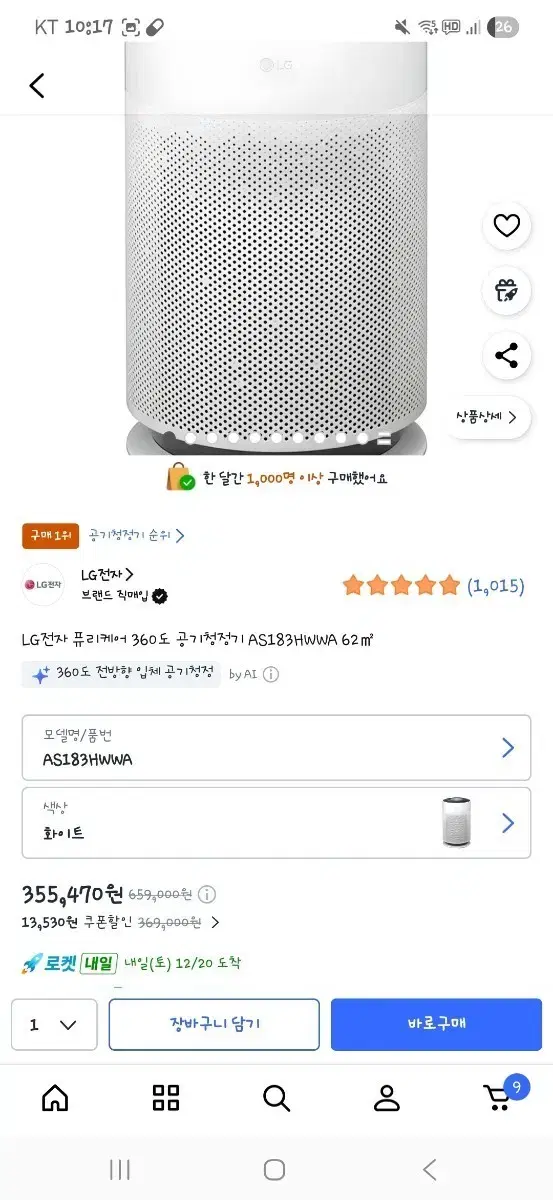Tap 바로구매 to buy now

436,1024
